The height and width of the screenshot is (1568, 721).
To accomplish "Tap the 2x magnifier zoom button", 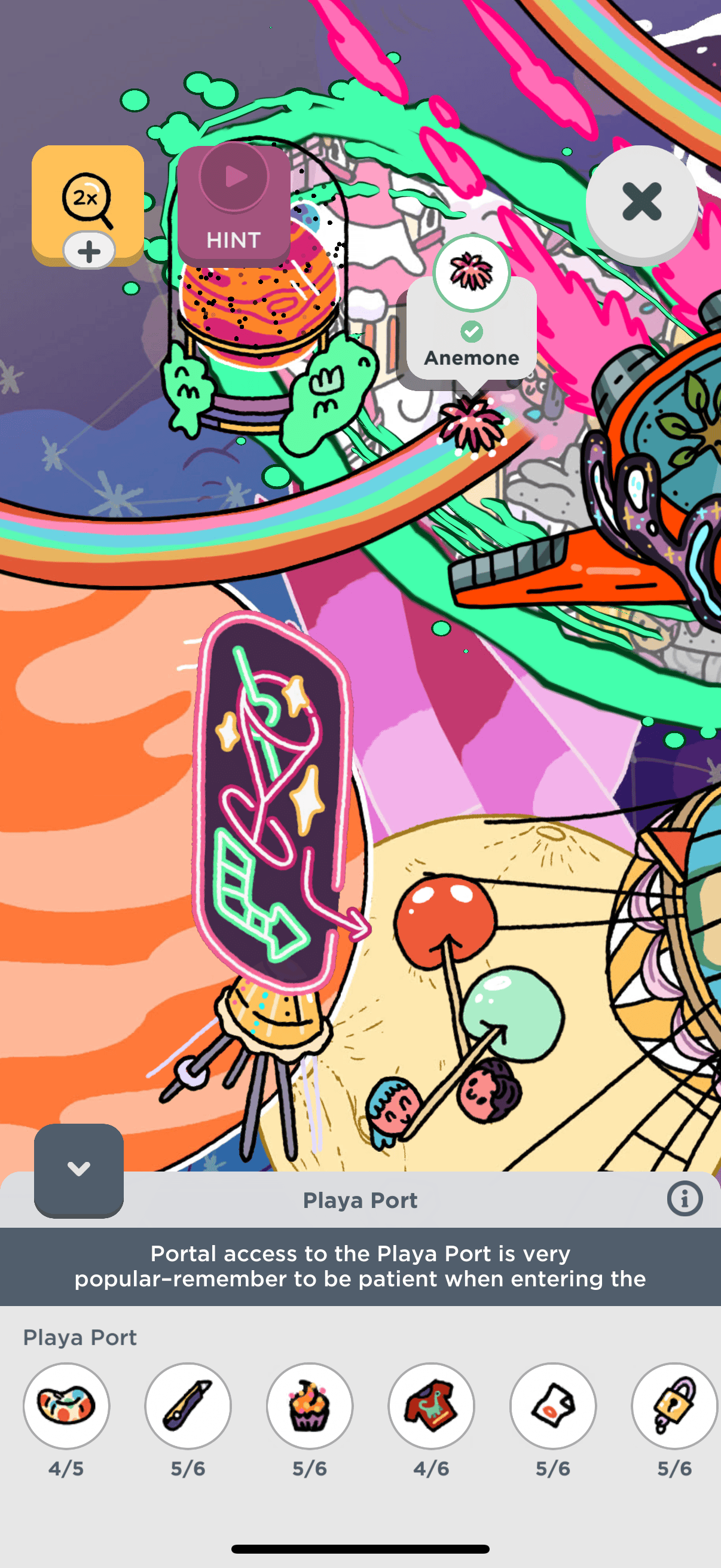I will click(x=87, y=202).
